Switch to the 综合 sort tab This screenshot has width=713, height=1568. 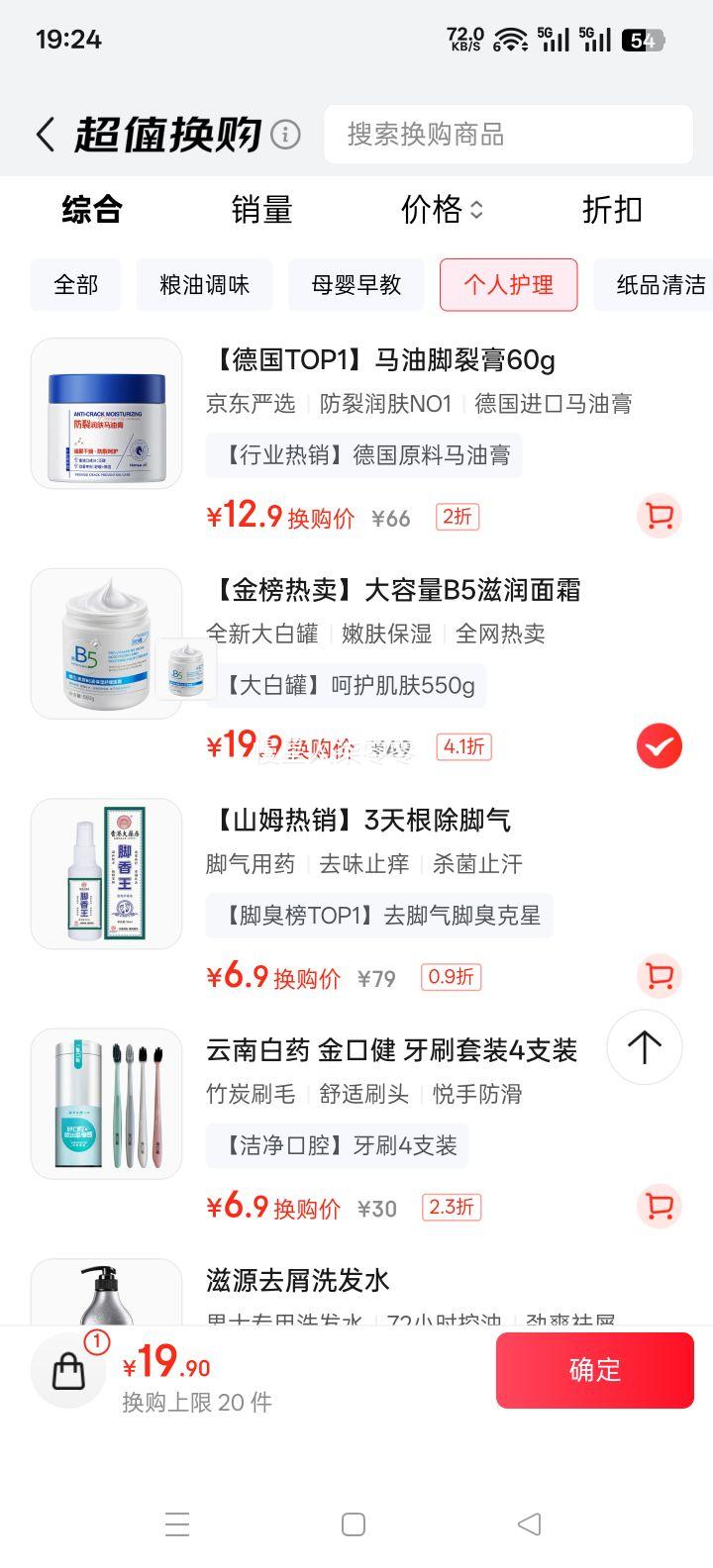tap(92, 210)
